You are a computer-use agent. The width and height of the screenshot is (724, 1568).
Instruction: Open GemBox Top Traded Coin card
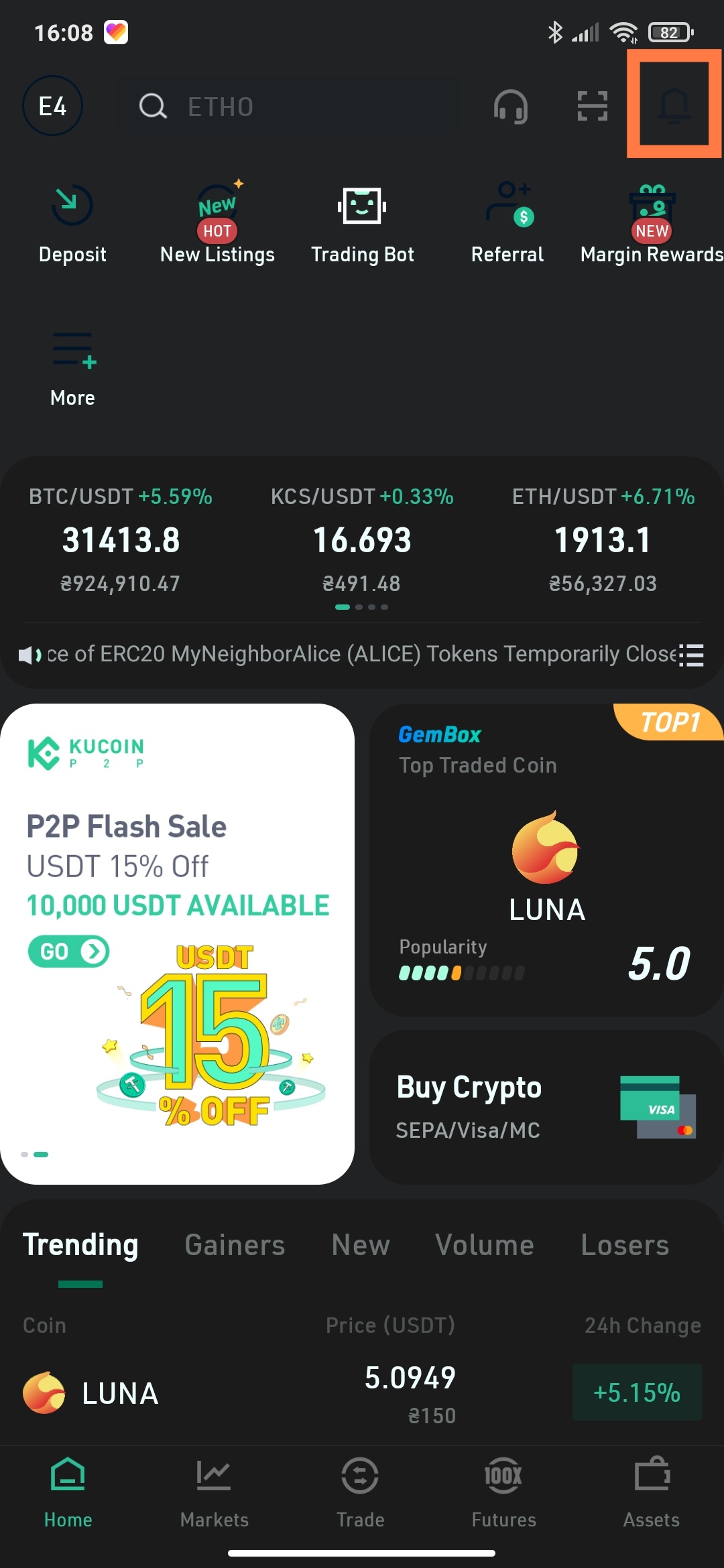tap(546, 860)
